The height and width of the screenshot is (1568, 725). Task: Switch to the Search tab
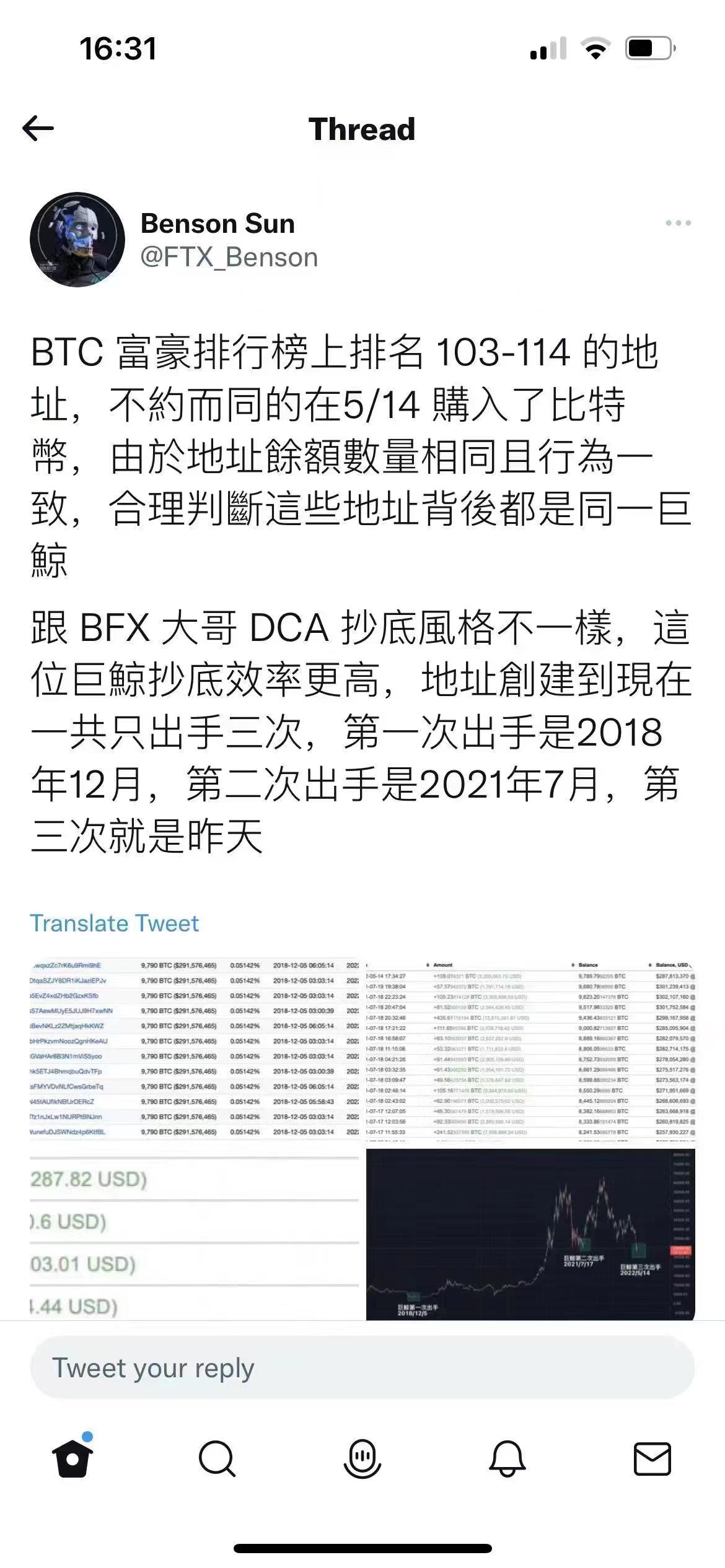click(217, 1459)
